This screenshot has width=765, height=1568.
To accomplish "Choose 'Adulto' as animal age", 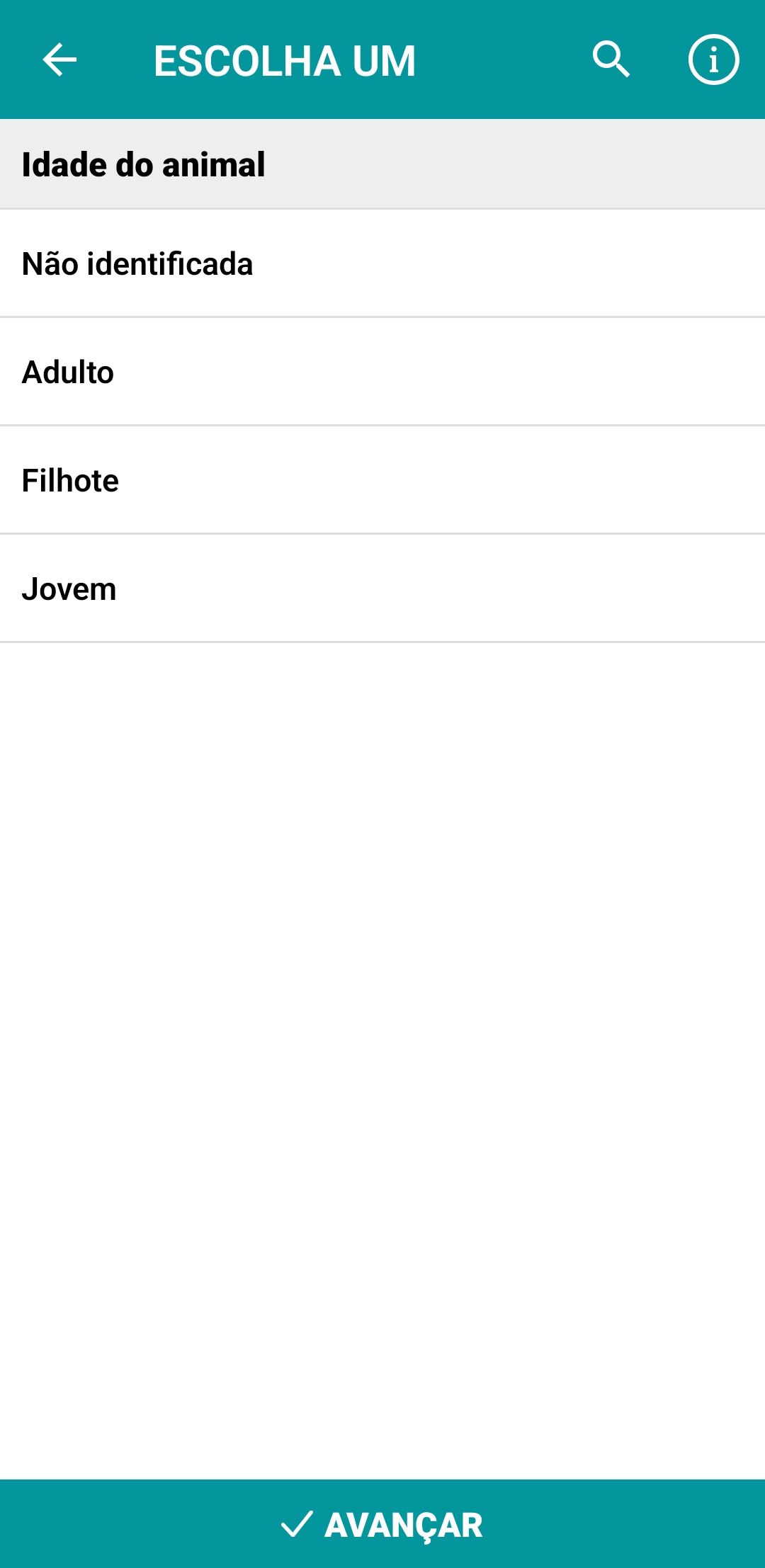I will point(382,372).
